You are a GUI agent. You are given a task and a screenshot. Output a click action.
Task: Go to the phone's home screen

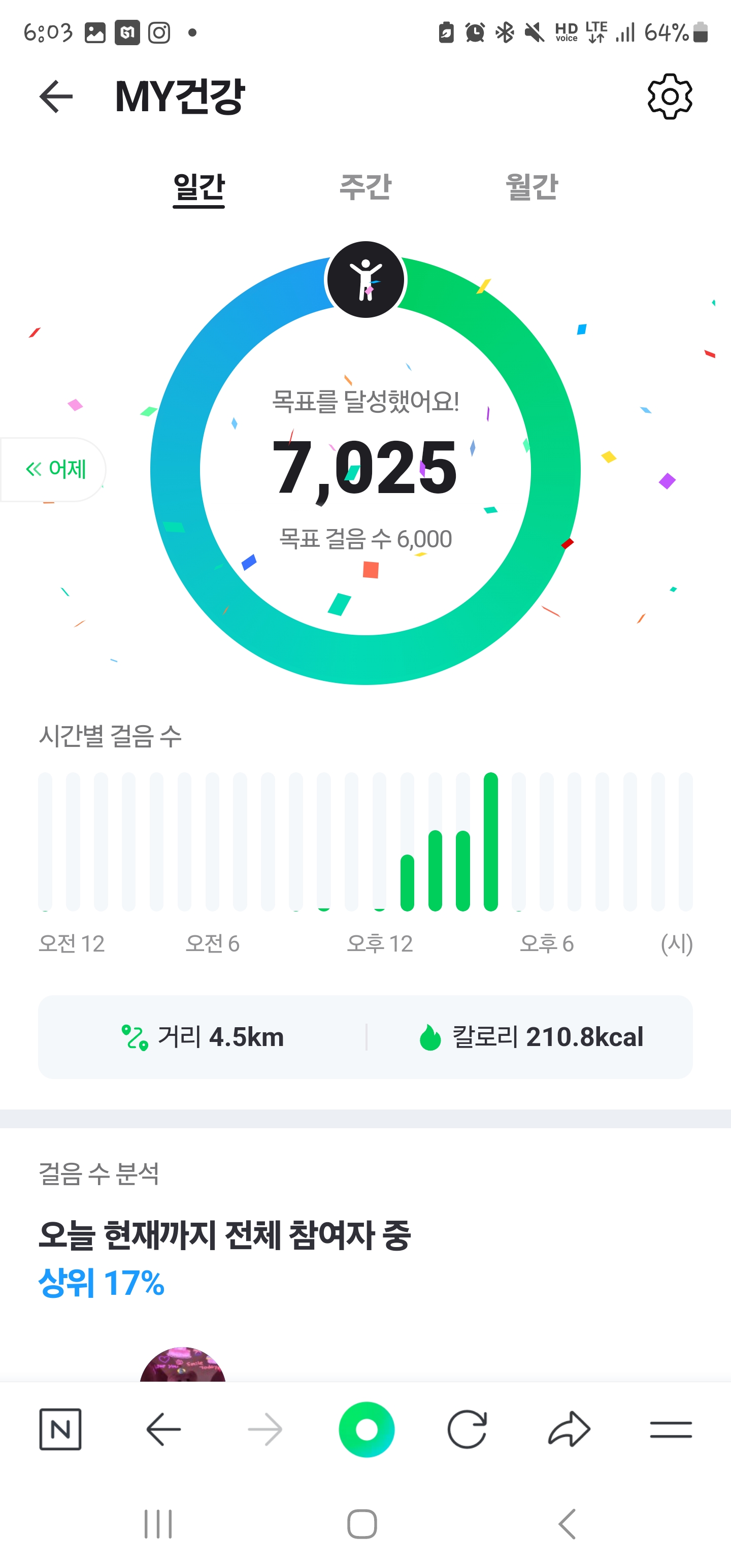(362, 1523)
